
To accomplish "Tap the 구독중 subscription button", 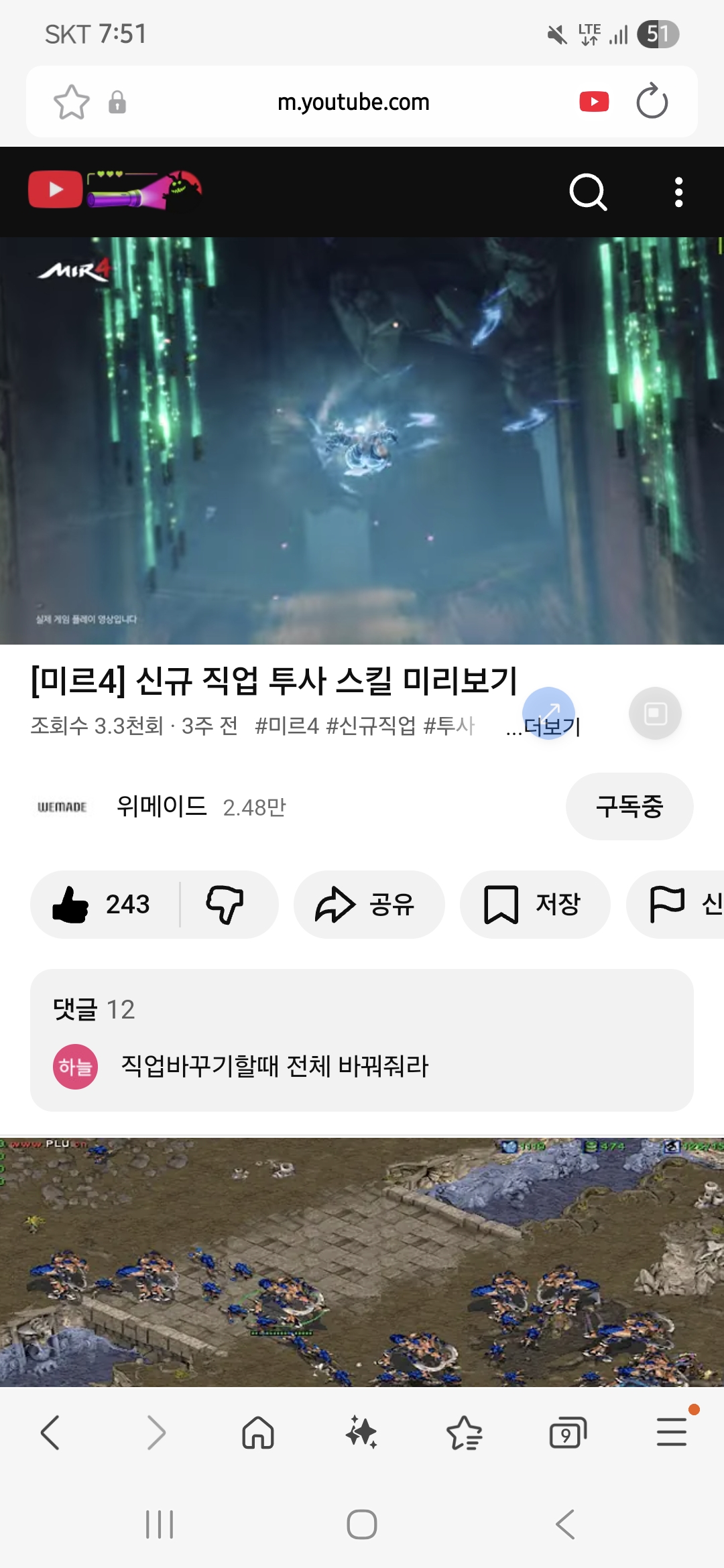I will 629,806.
